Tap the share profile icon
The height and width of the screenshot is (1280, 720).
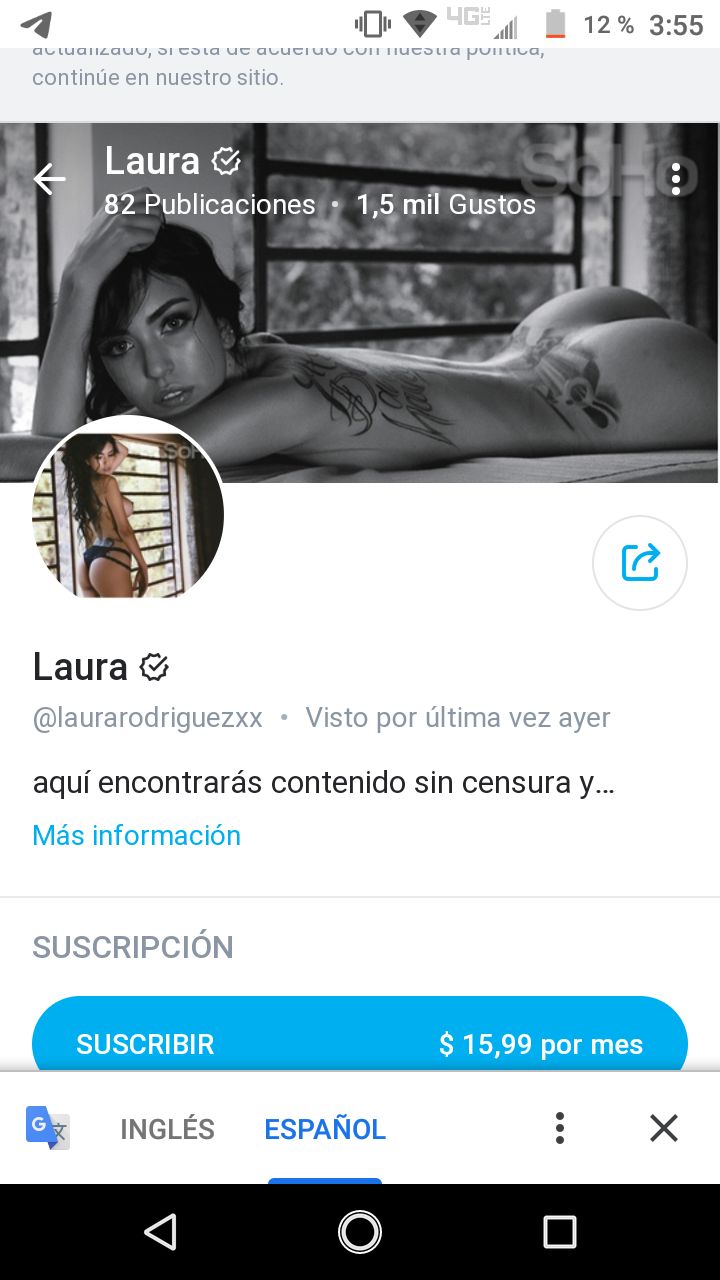[639, 562]
